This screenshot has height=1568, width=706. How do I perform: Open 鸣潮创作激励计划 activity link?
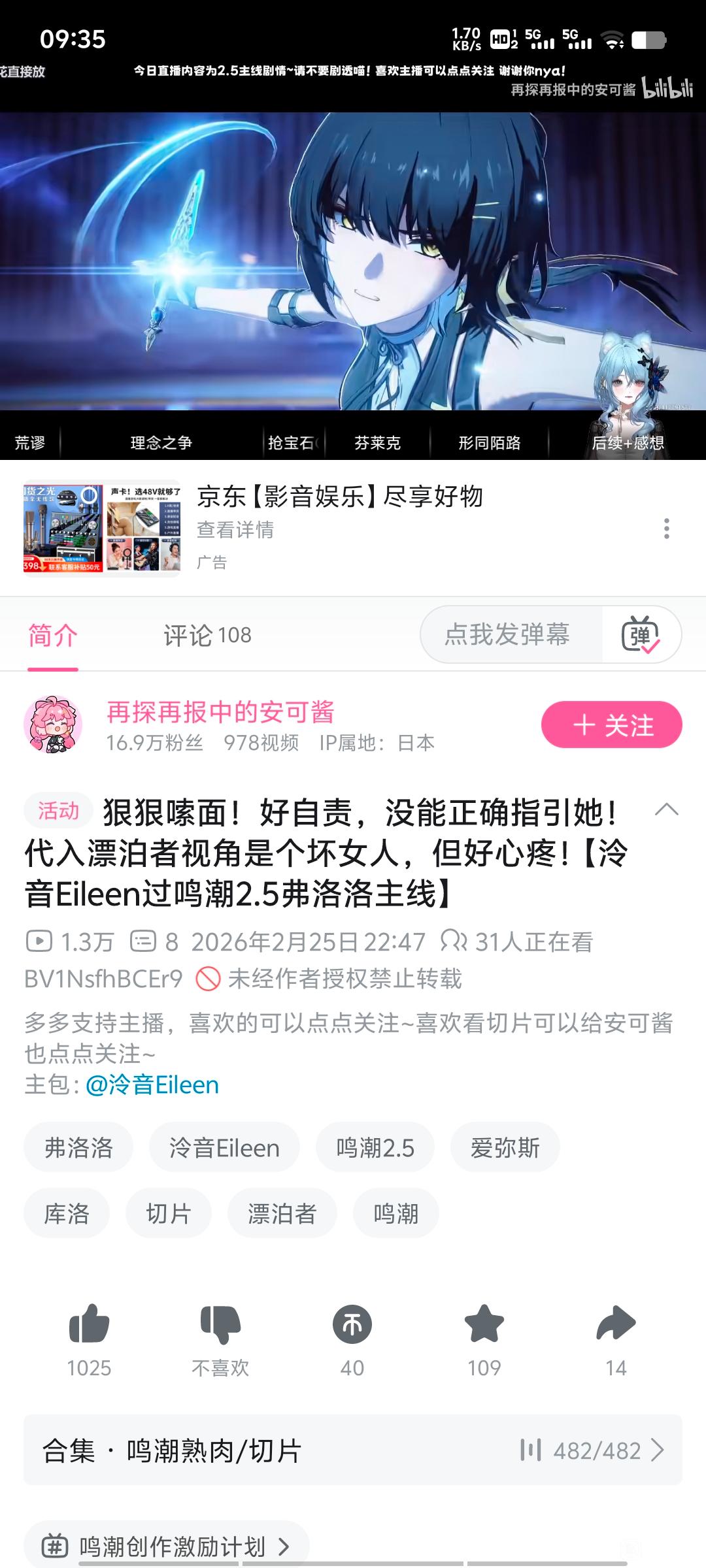pyautogui.click(x=167, y=1546)
